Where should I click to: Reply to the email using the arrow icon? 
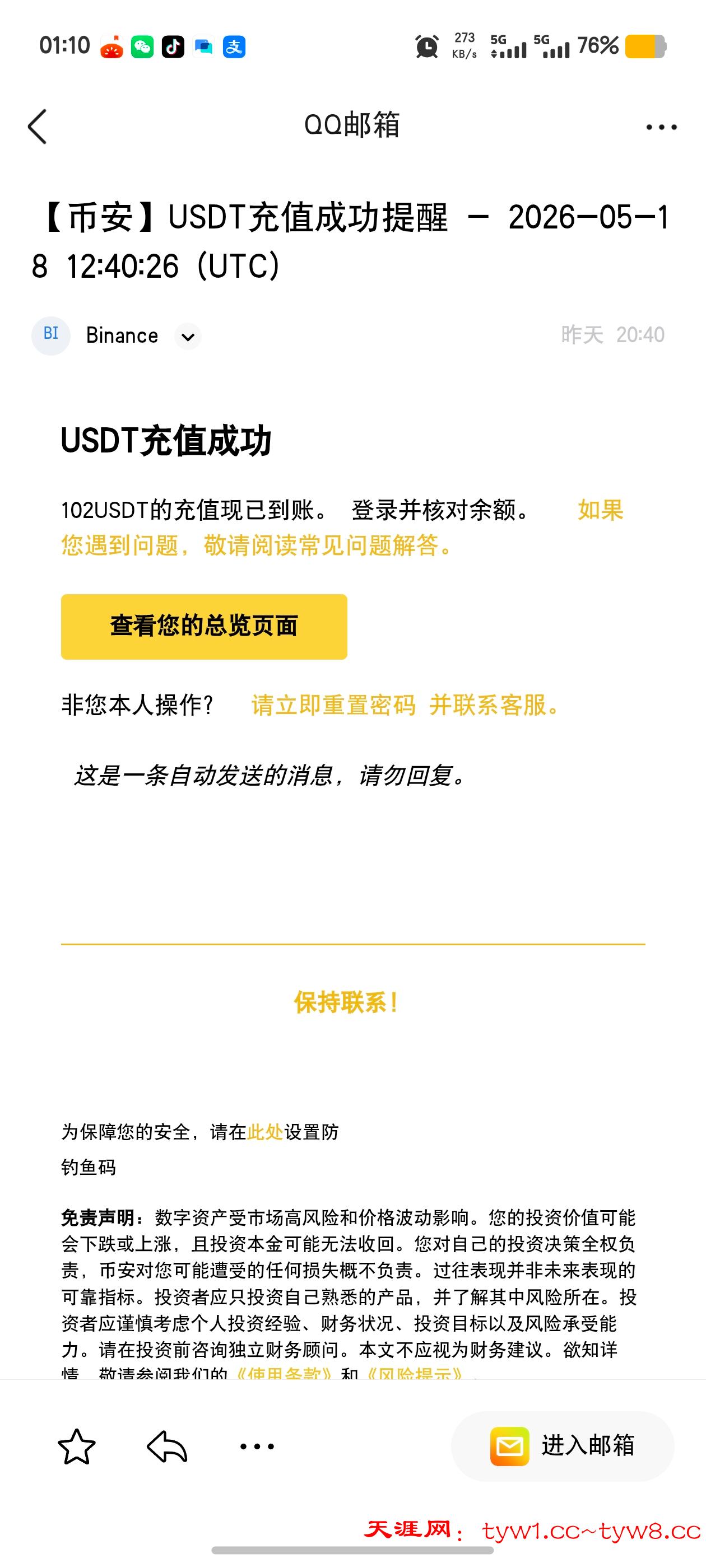(x=167, y=1446)
